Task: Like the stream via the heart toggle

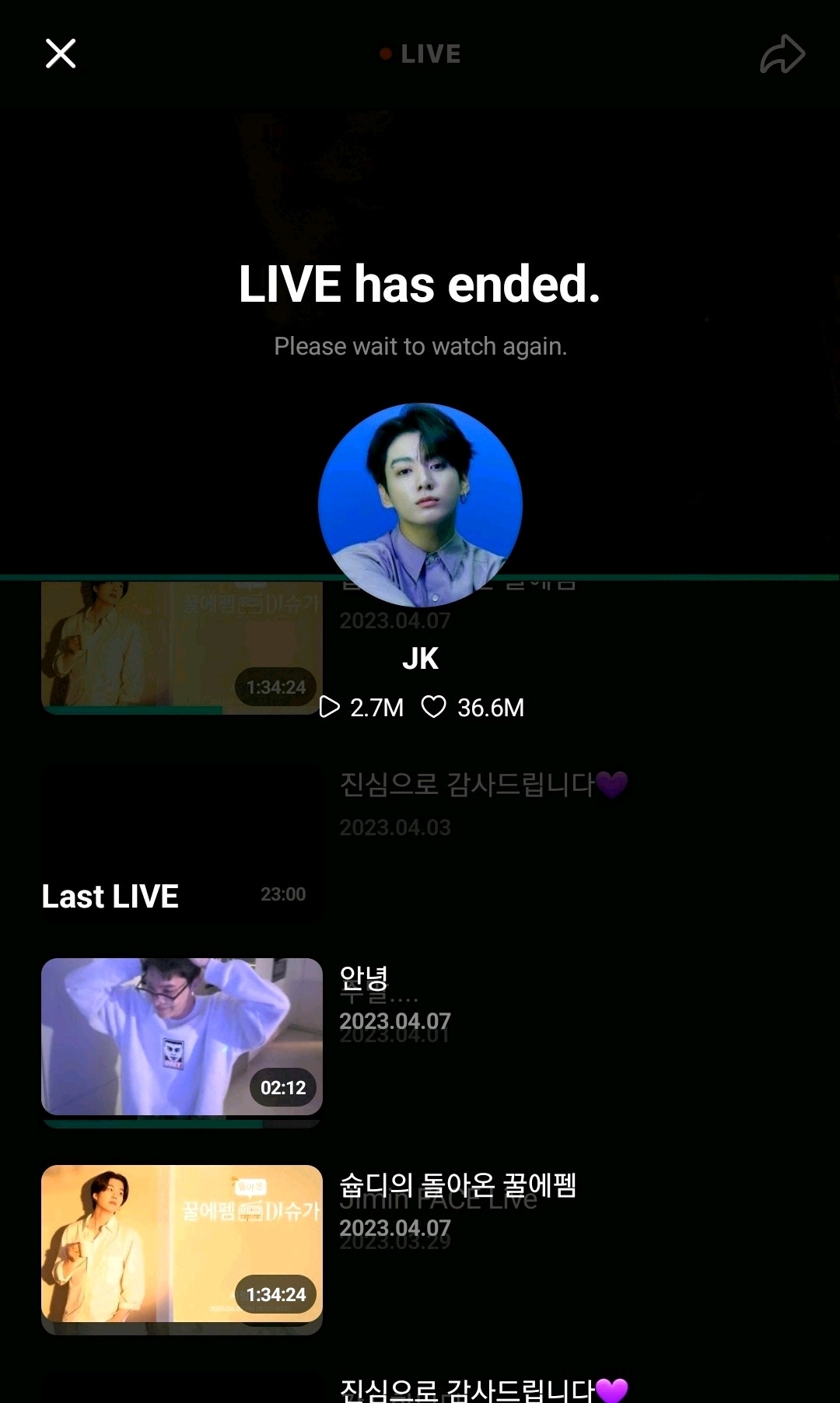Action: pyautogui.click(x=436, y=708)
